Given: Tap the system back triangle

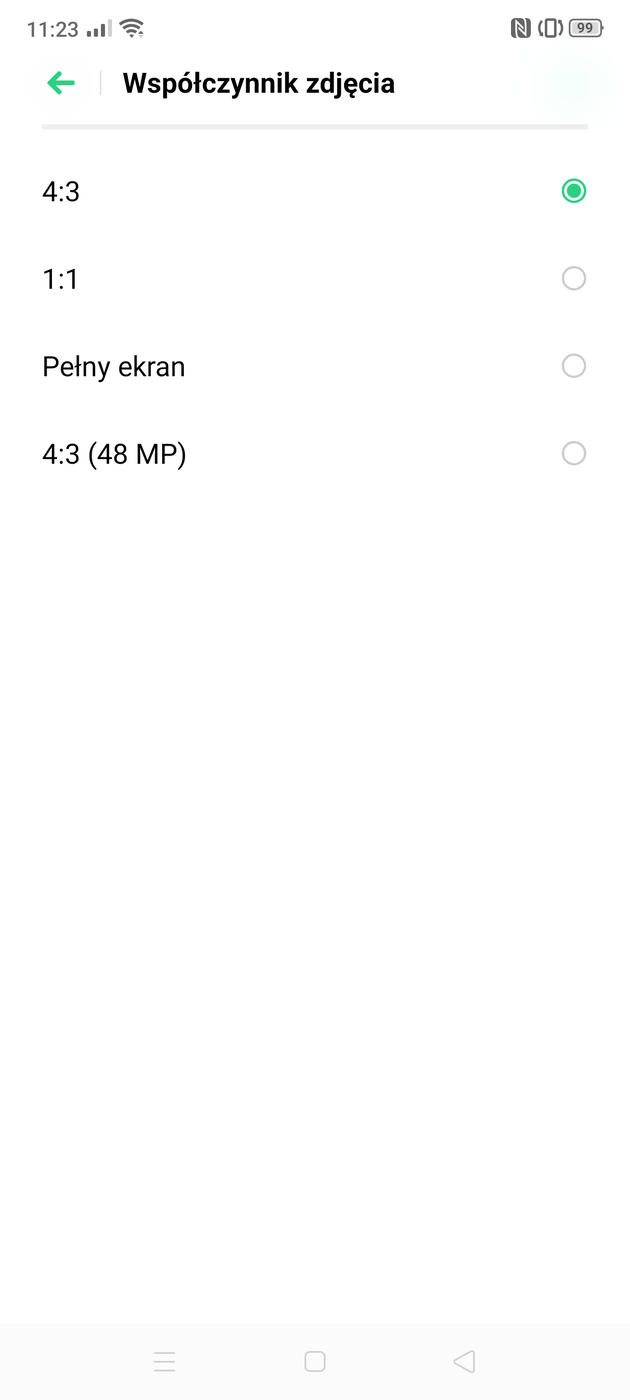Looking at the screenshot, I should click(464, 1361).
